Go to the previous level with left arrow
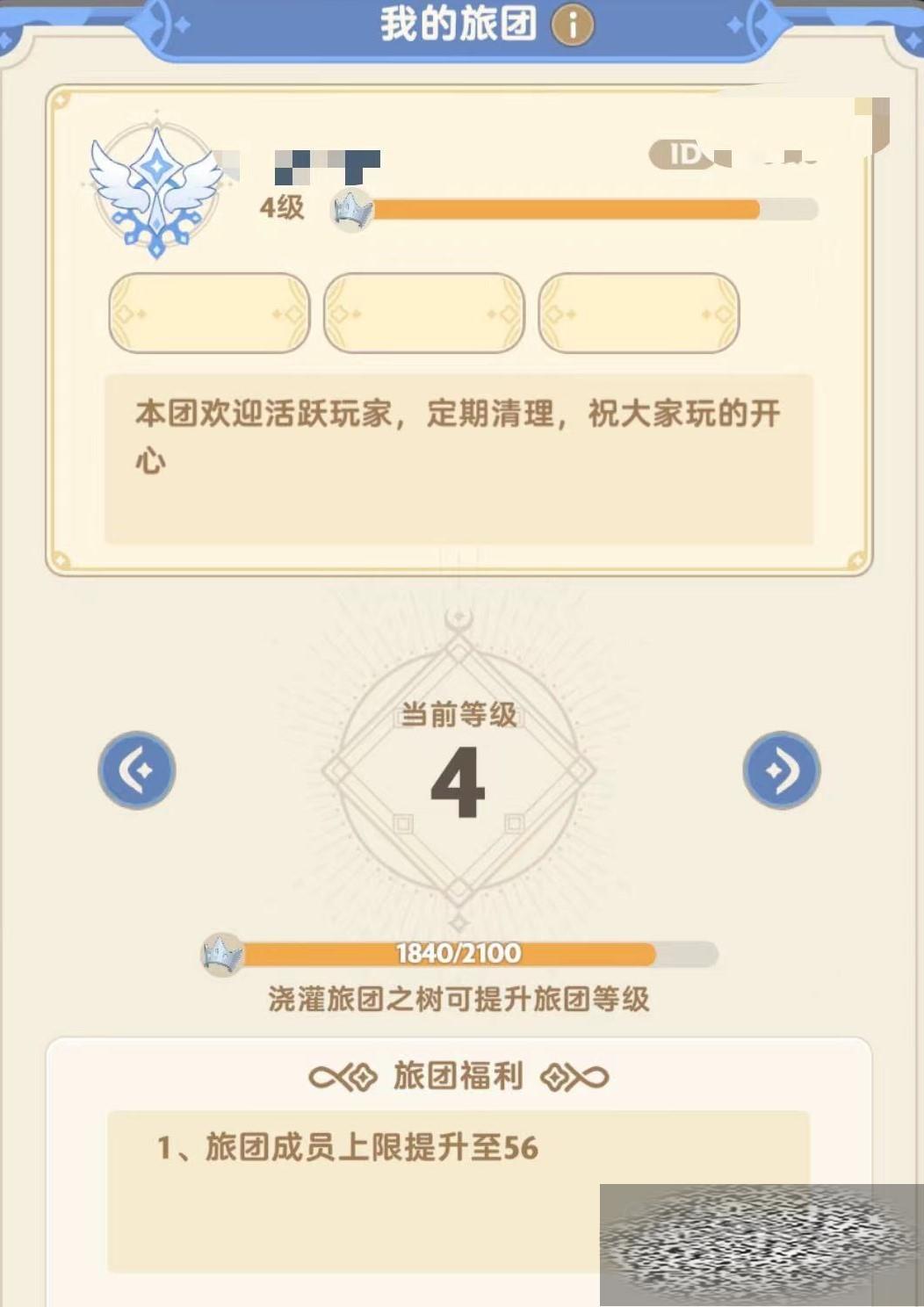 pos(137,770)
